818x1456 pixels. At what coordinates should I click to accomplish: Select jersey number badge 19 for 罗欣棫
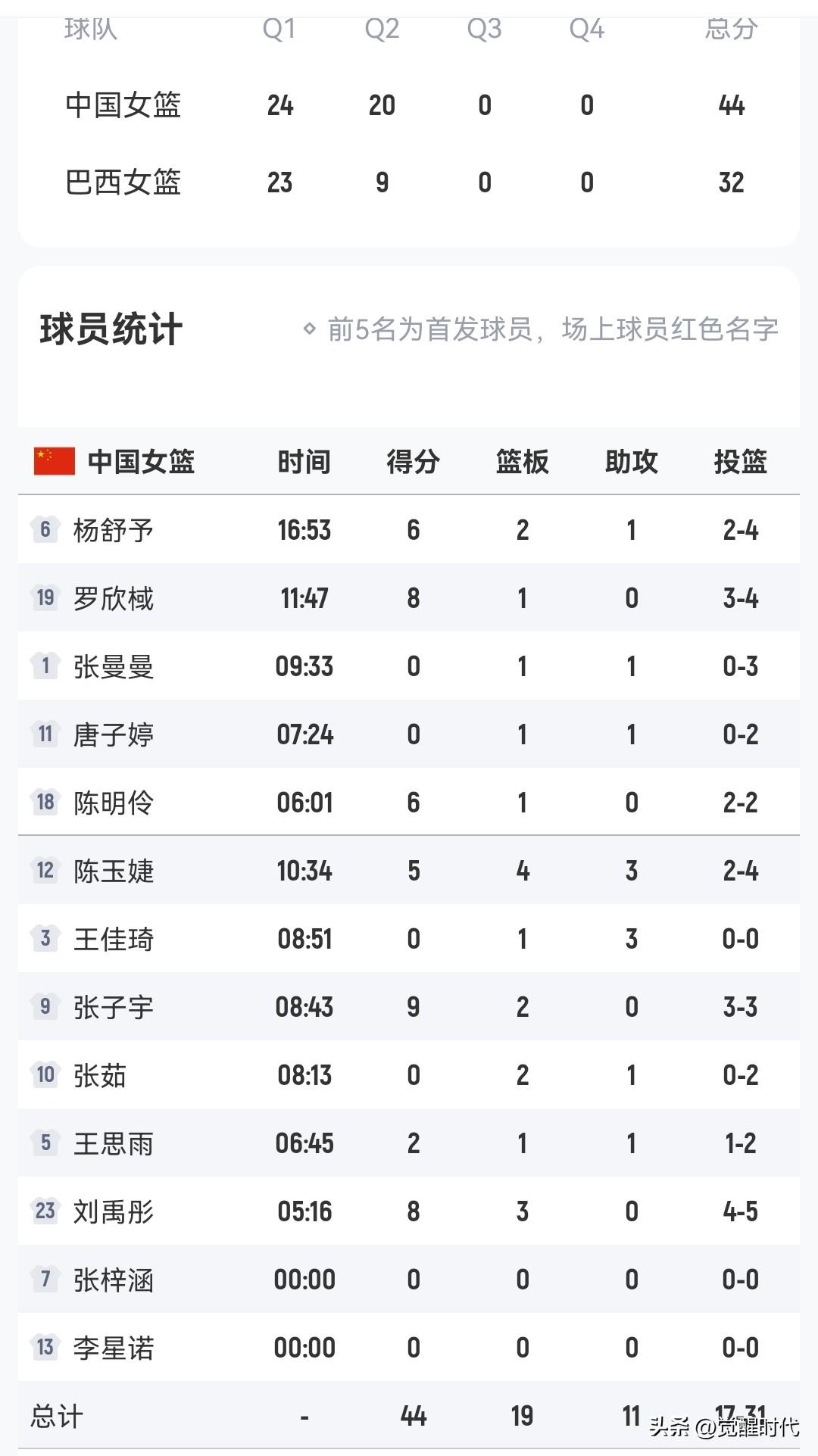[44, 598]
